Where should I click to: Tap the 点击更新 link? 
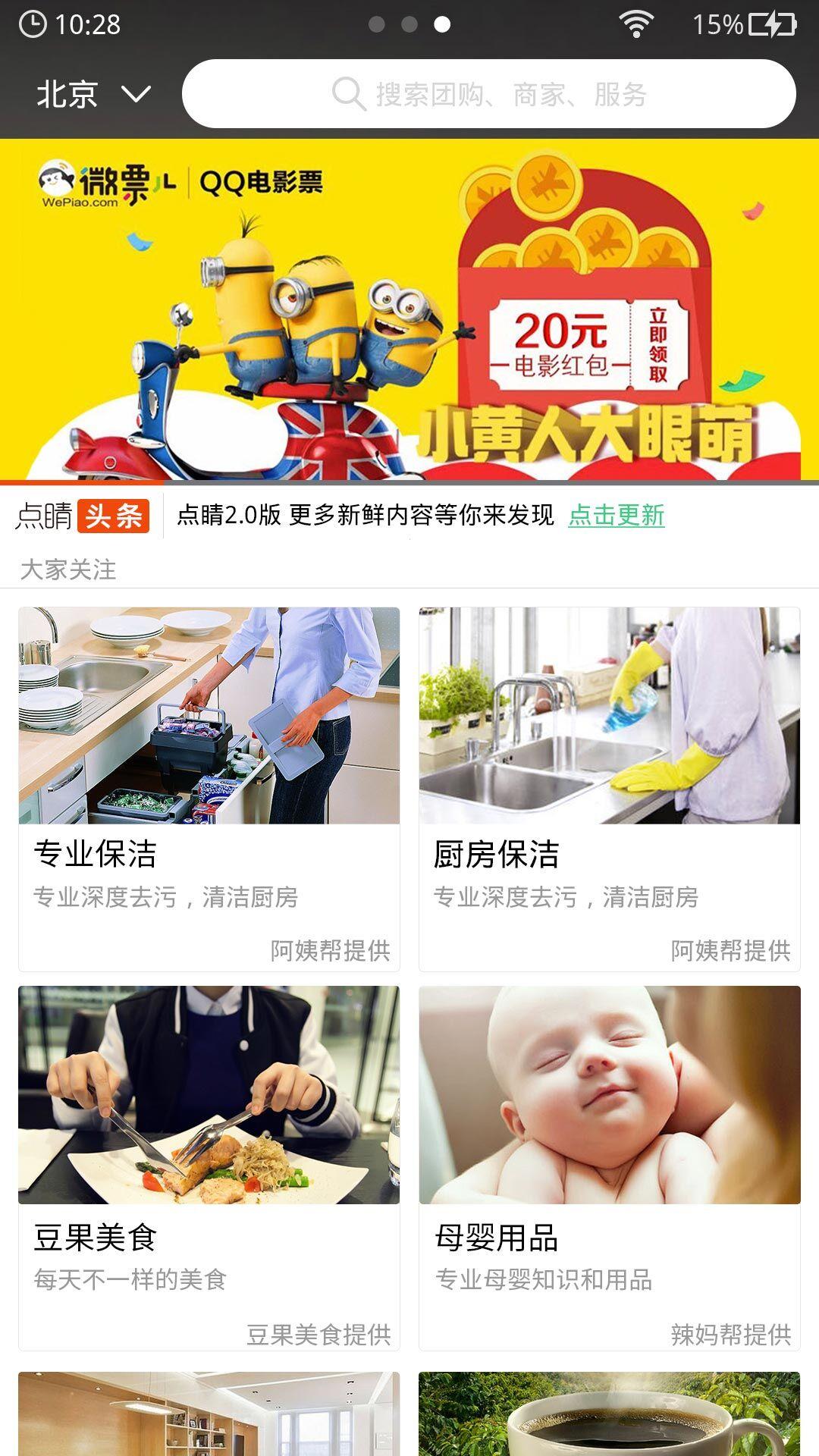point(617,516)
